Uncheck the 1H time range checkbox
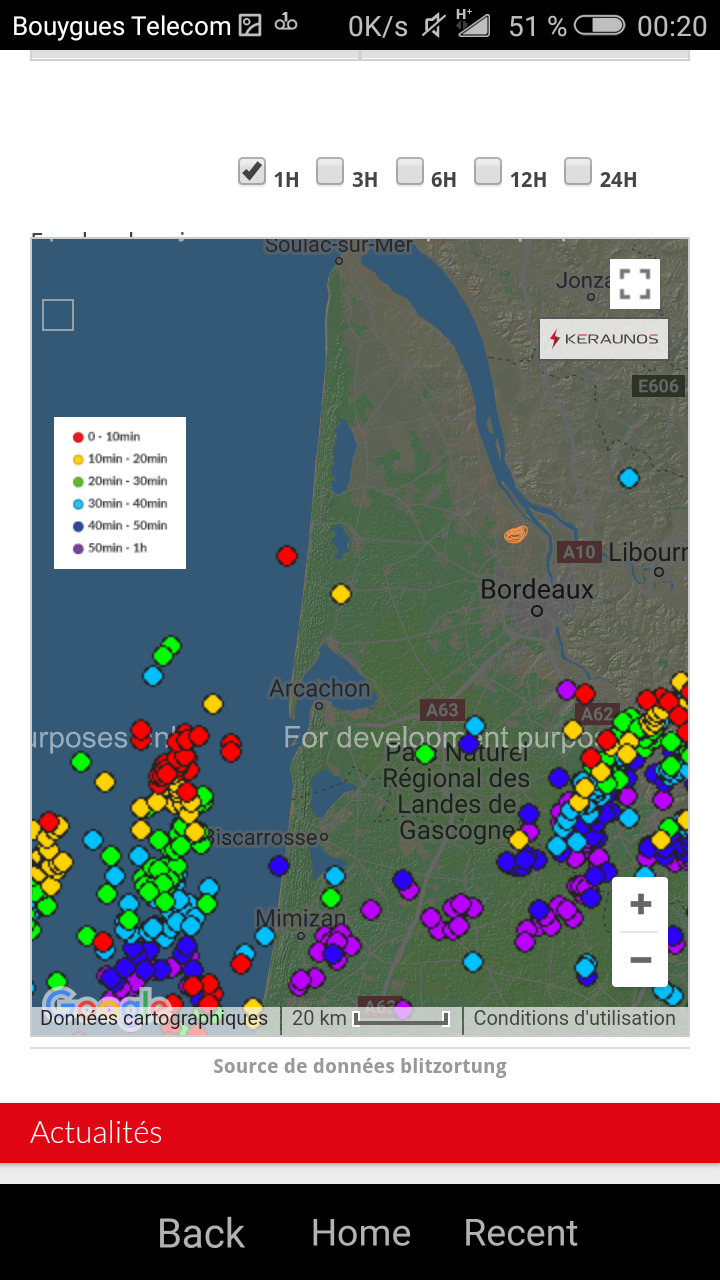 (x=252, y=172)
